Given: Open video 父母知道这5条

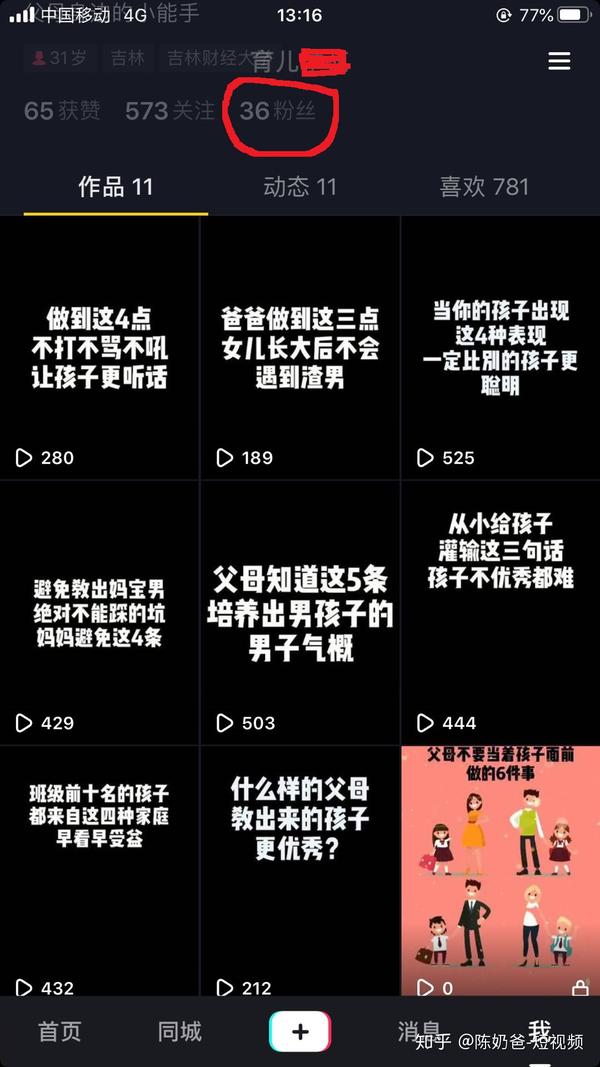Looking at the screenshot, I should coord(300,612).
